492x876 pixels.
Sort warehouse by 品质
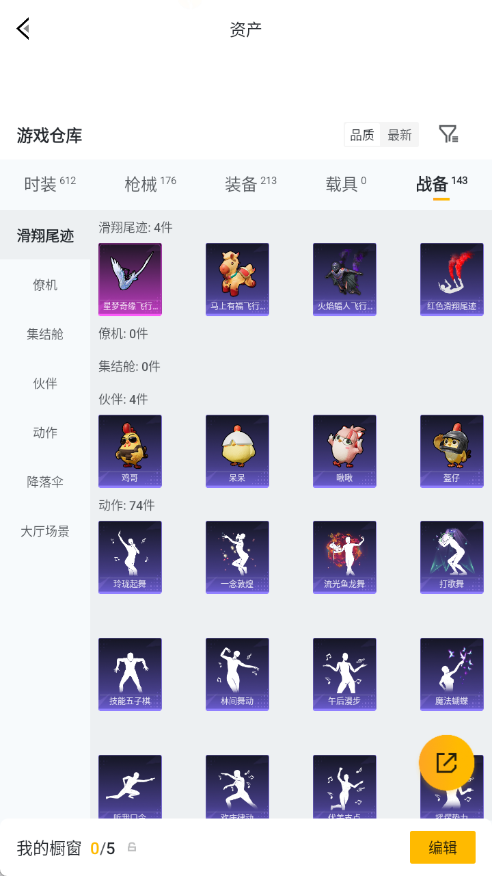tap(362, 135)
